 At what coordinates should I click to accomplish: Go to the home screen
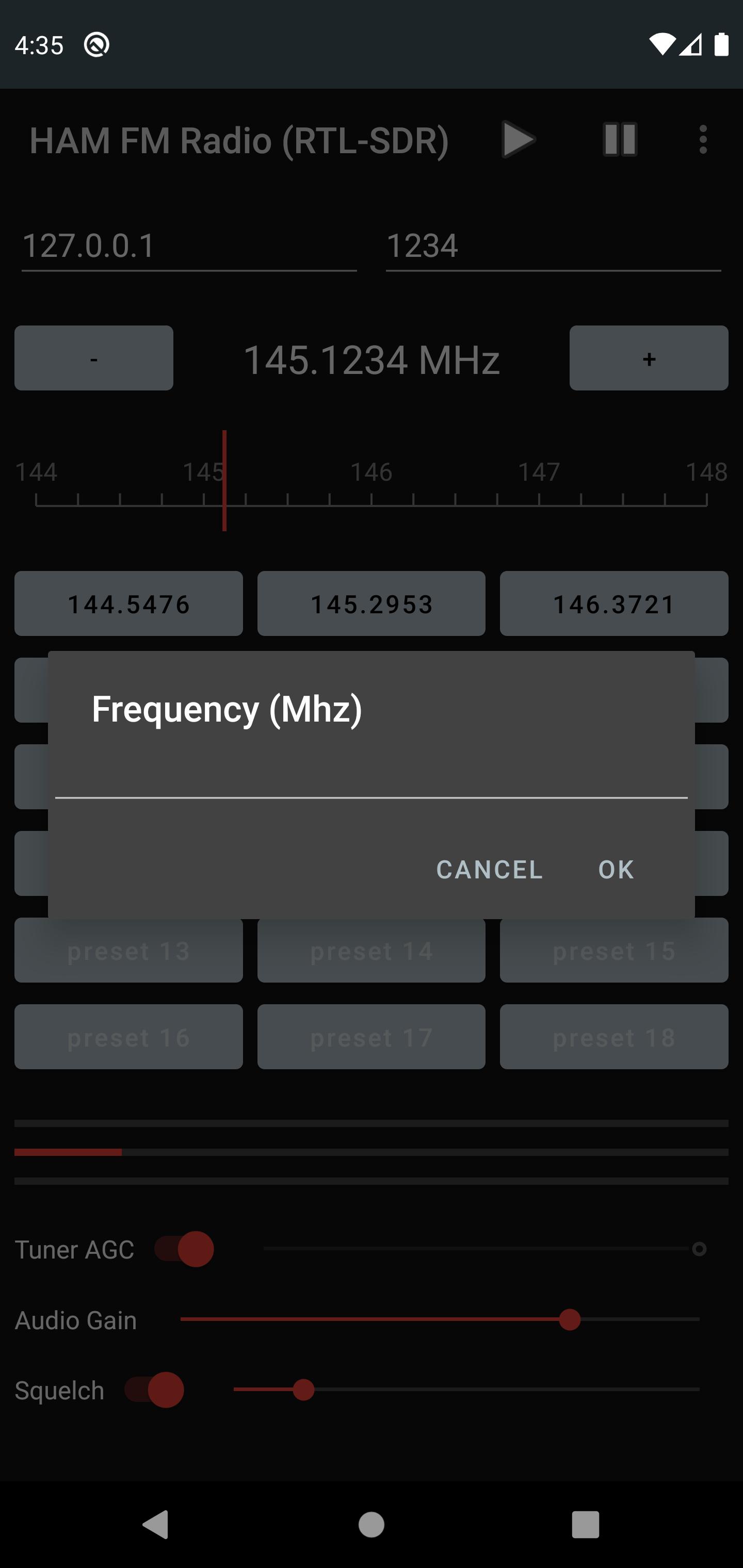click(x=372, y=1525)
